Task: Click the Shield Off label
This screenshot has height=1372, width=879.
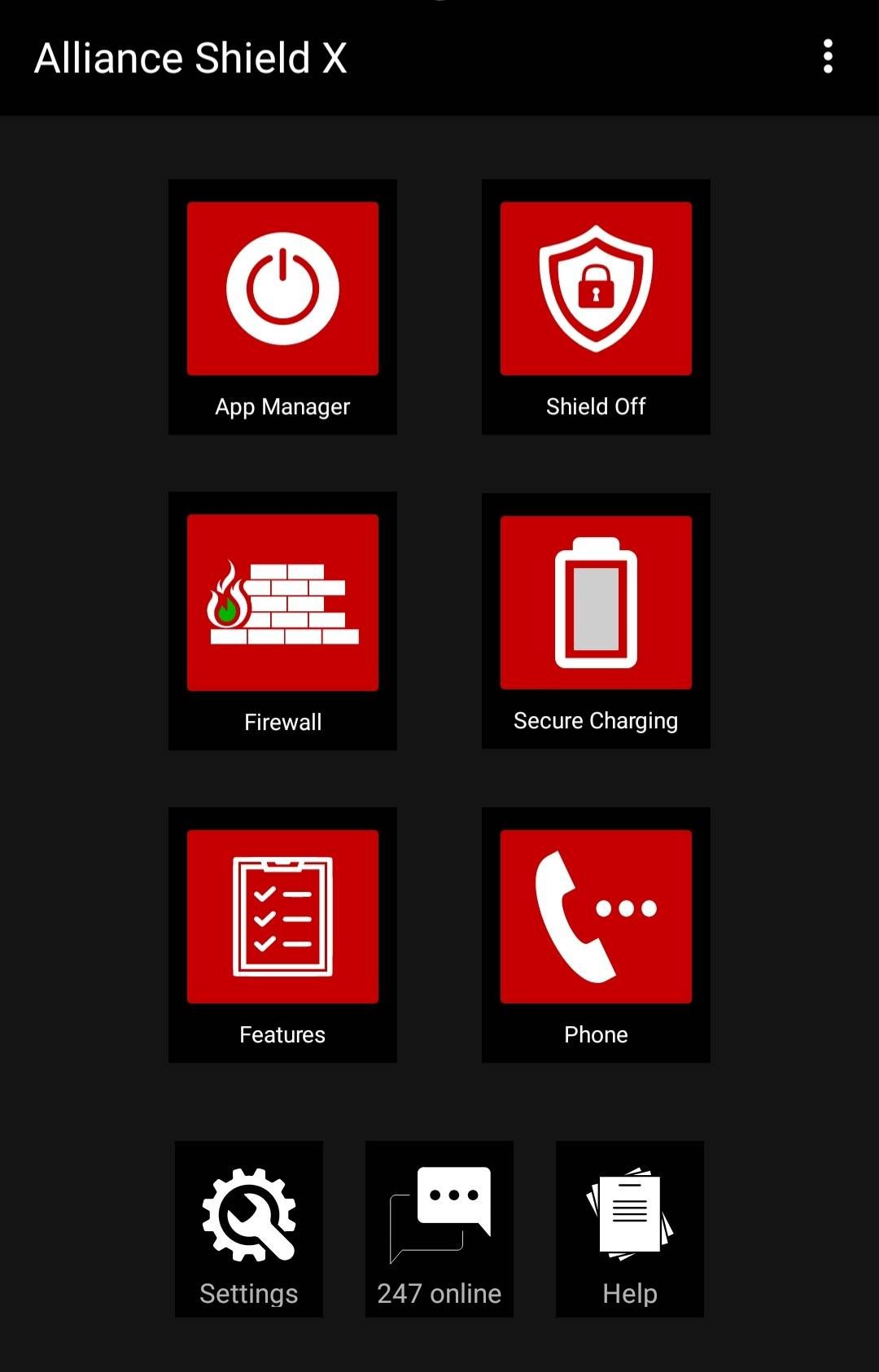Action: pyautogui.click(x=596, y=406)
